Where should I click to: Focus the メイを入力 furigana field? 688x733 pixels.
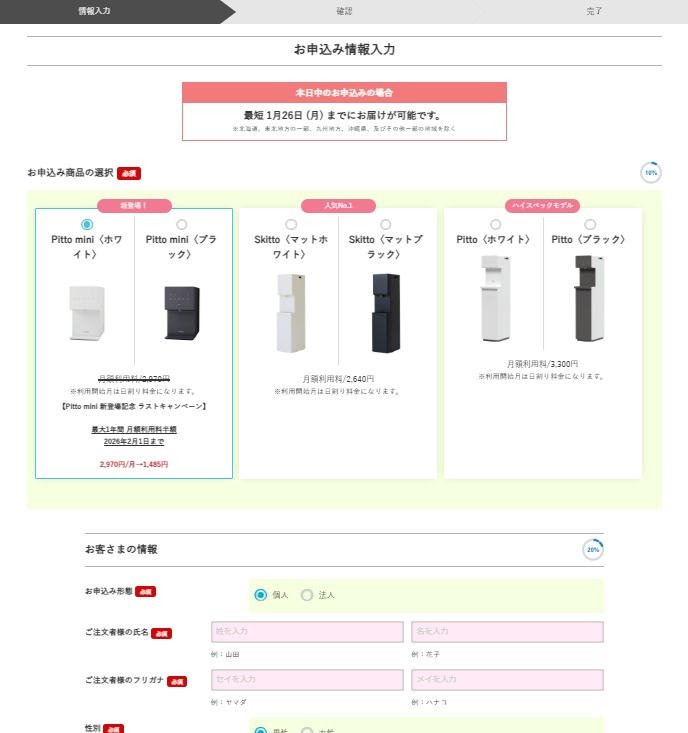point(507,680)
